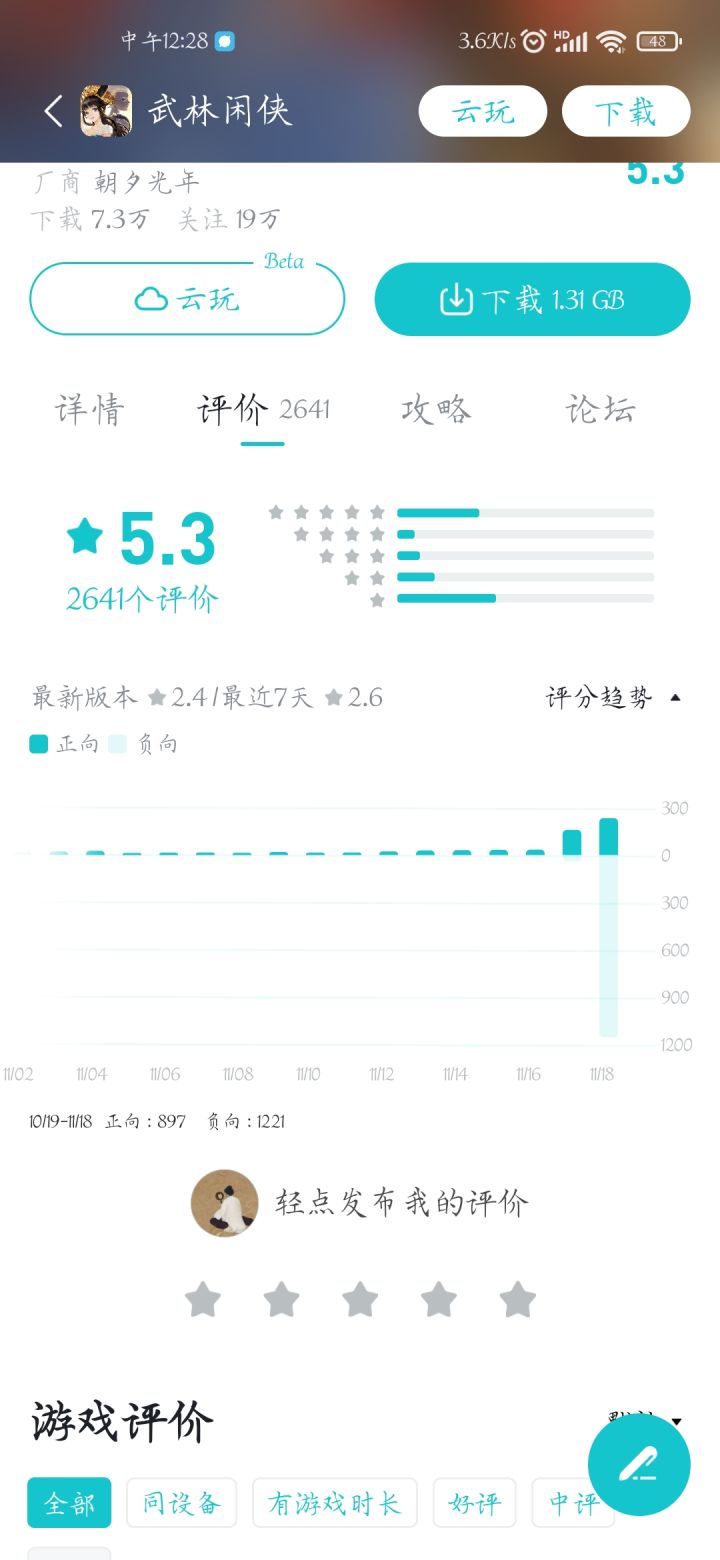This screenshot has height=1560, width=720.
Task: Give the game a one-star rating
Action: tap(203, 1300)
